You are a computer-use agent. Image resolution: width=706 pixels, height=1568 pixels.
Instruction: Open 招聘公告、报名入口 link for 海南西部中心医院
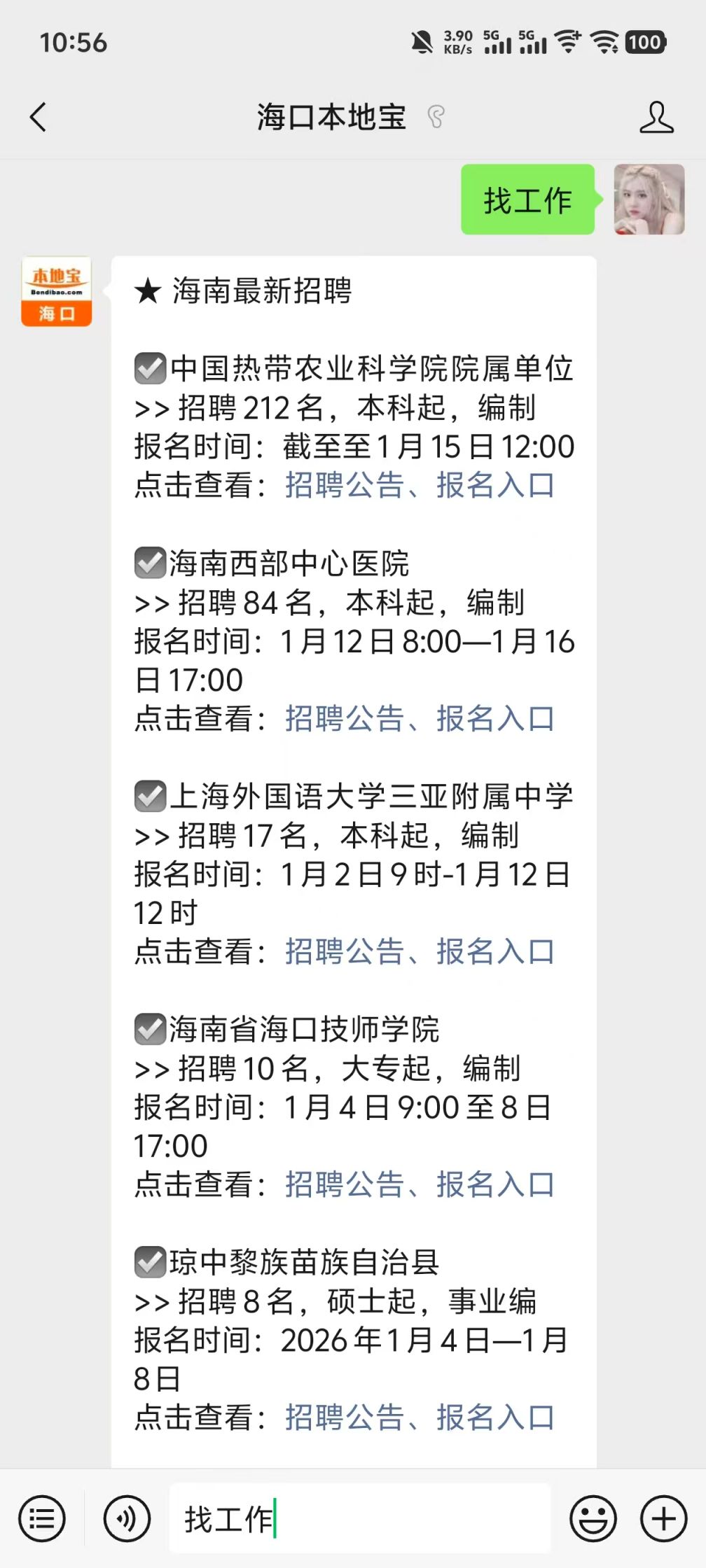419,718
